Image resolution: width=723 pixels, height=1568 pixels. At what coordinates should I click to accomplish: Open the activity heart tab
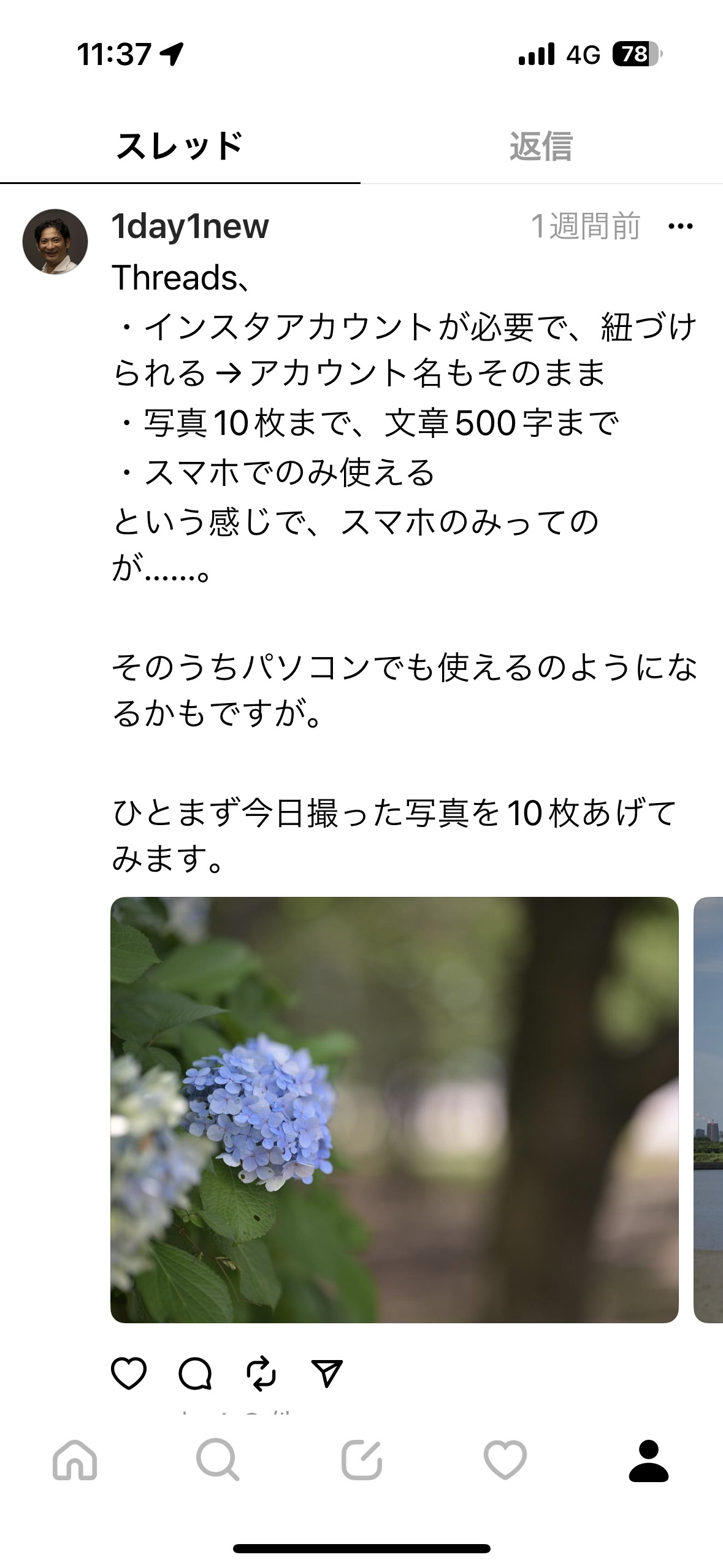click(505, 1460)
